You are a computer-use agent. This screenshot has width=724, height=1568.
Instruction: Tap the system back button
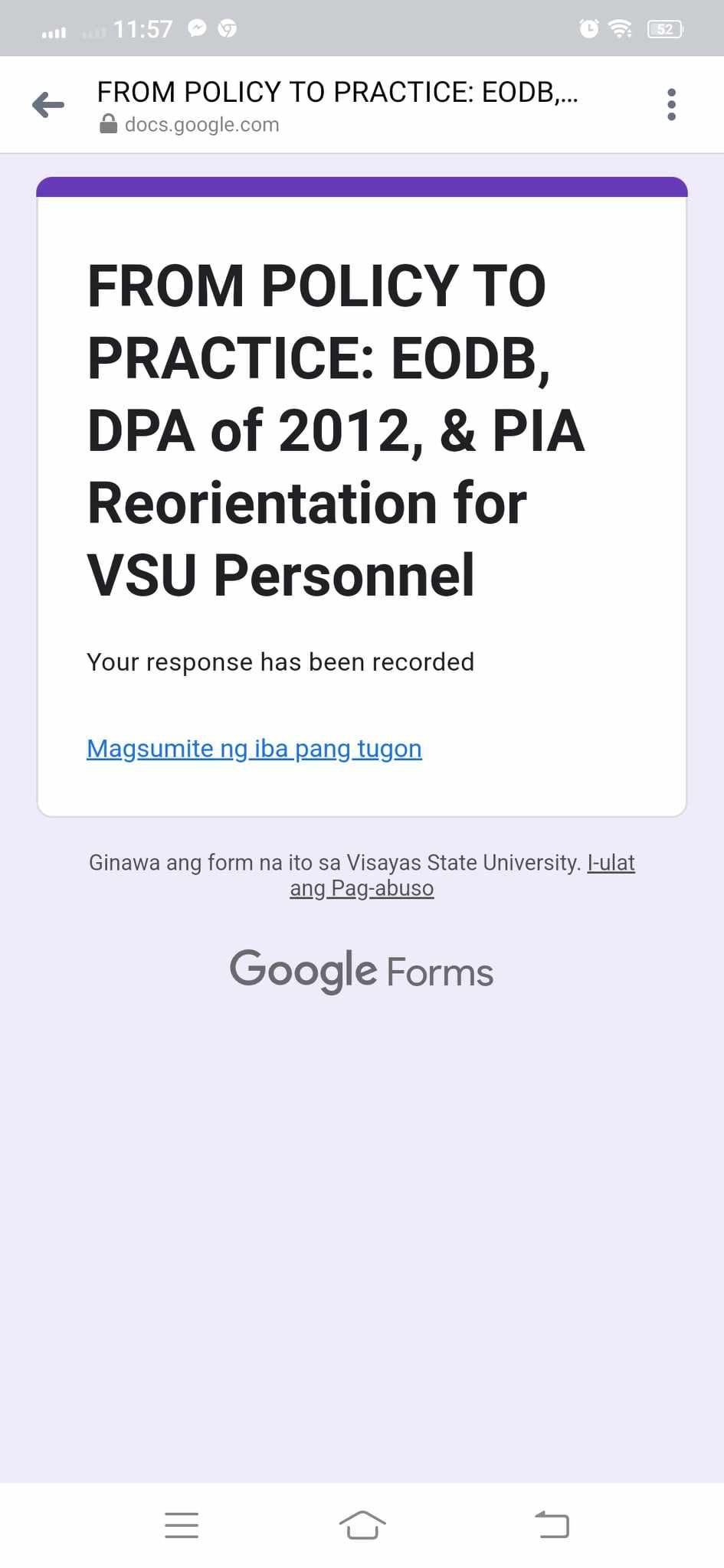(x=552, y=1524)
